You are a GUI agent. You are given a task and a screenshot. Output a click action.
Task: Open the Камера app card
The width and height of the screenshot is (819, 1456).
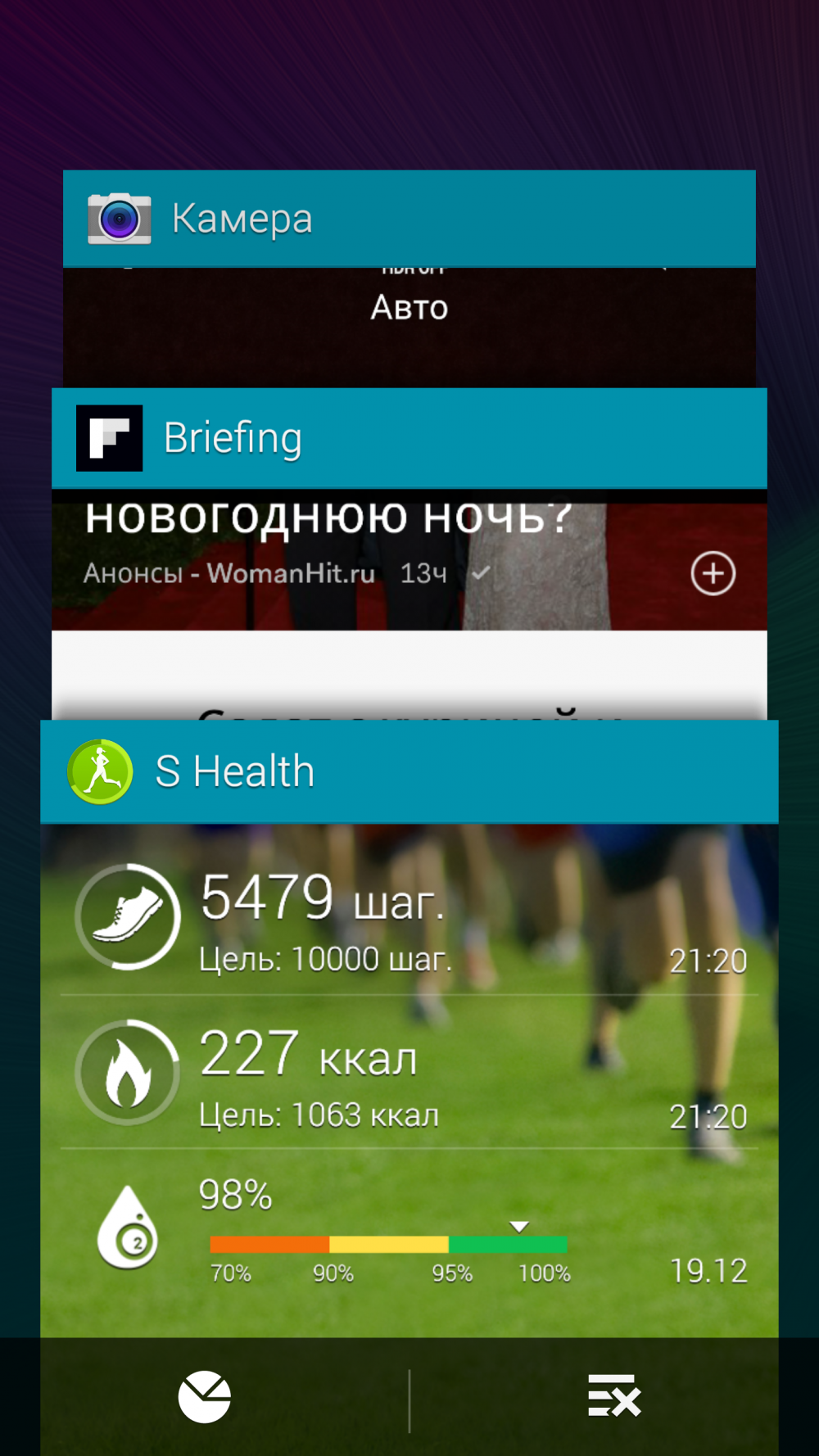click(409, 278)
